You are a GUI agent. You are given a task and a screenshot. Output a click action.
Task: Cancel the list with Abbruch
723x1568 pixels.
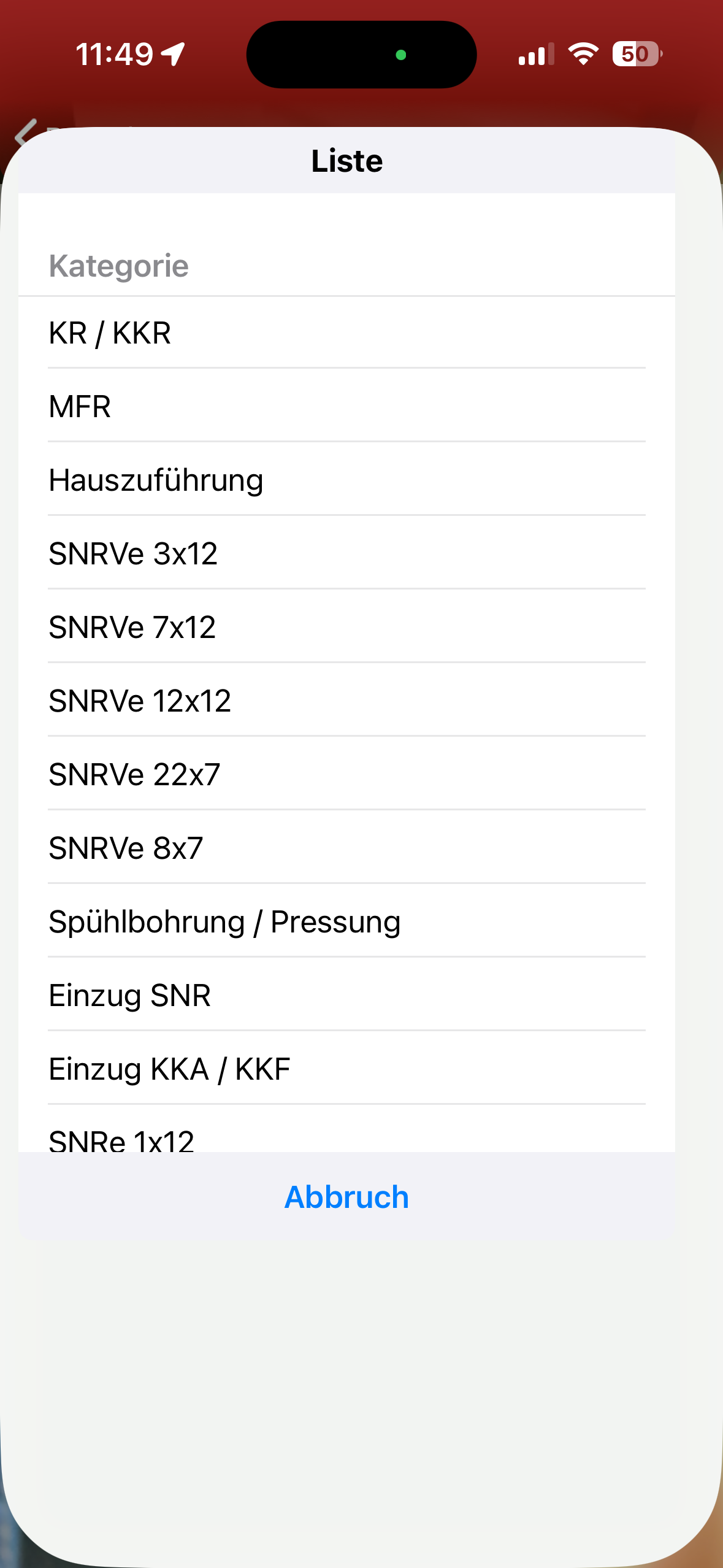pyautogui.click(x=346, y=1197)
